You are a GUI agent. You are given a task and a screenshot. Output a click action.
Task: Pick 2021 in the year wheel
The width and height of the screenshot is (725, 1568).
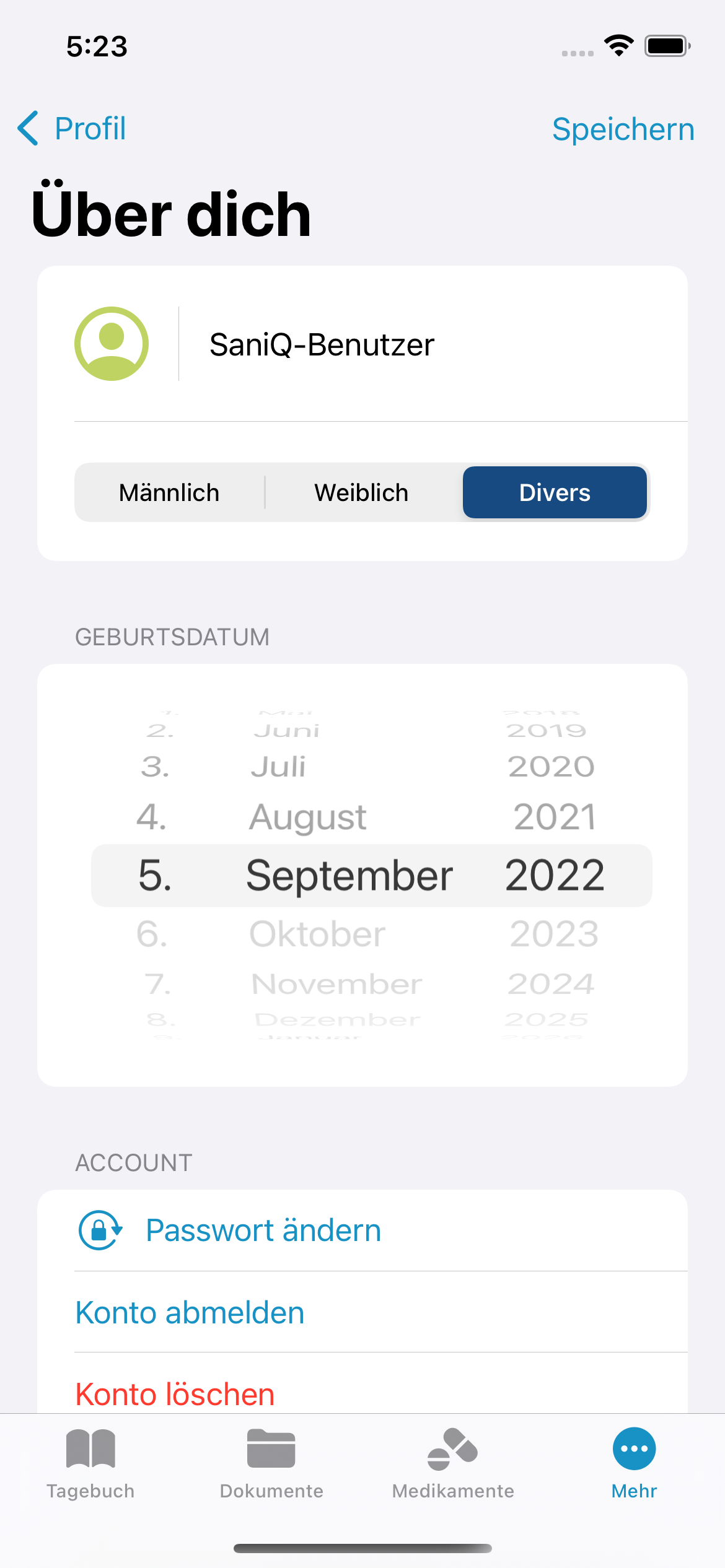[554, 817]
